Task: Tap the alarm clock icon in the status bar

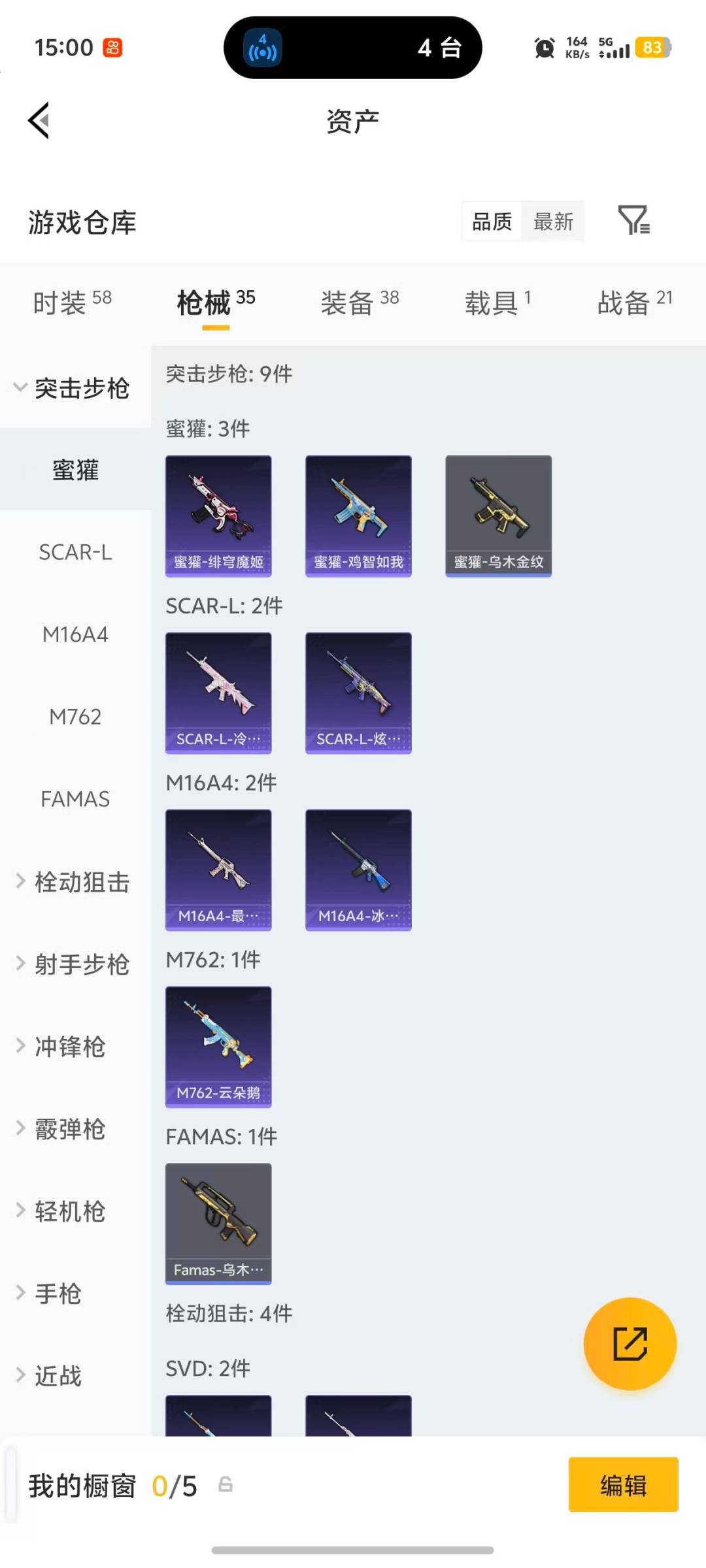Action: pyautogui.click(x=543, y=48)
